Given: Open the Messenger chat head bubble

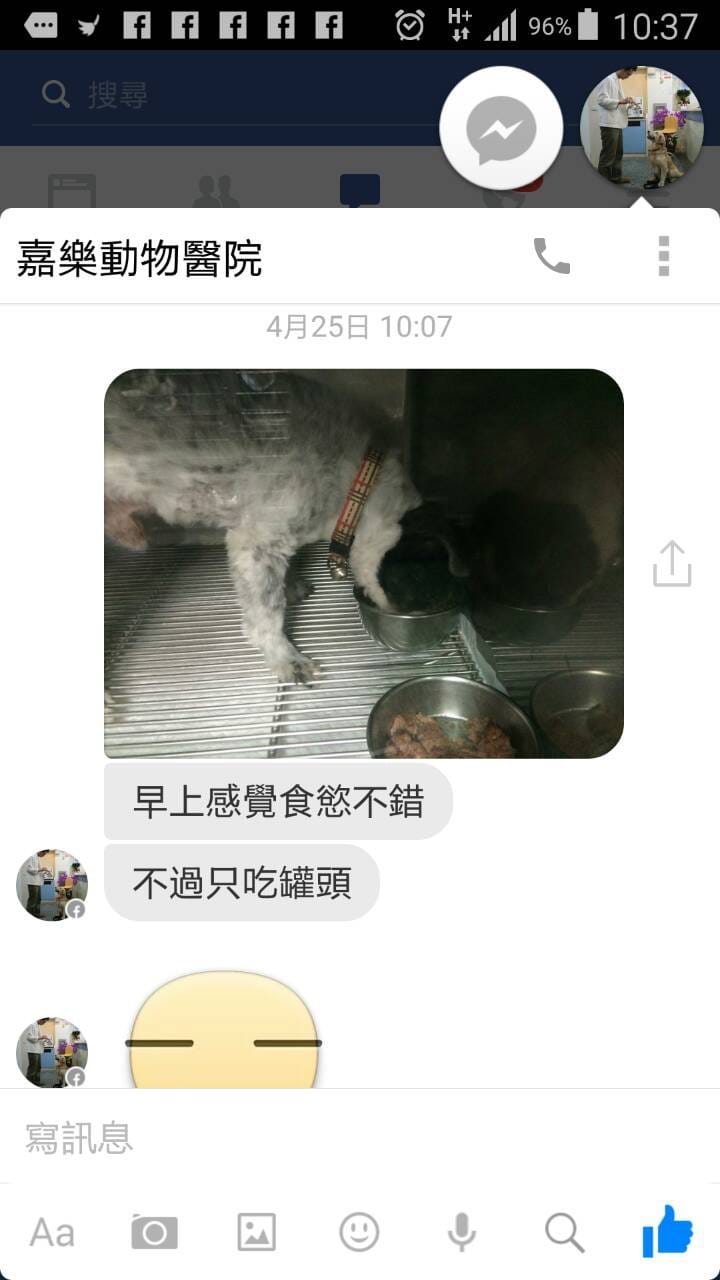Looking at the screenshot, I should [x=502, y=129].
